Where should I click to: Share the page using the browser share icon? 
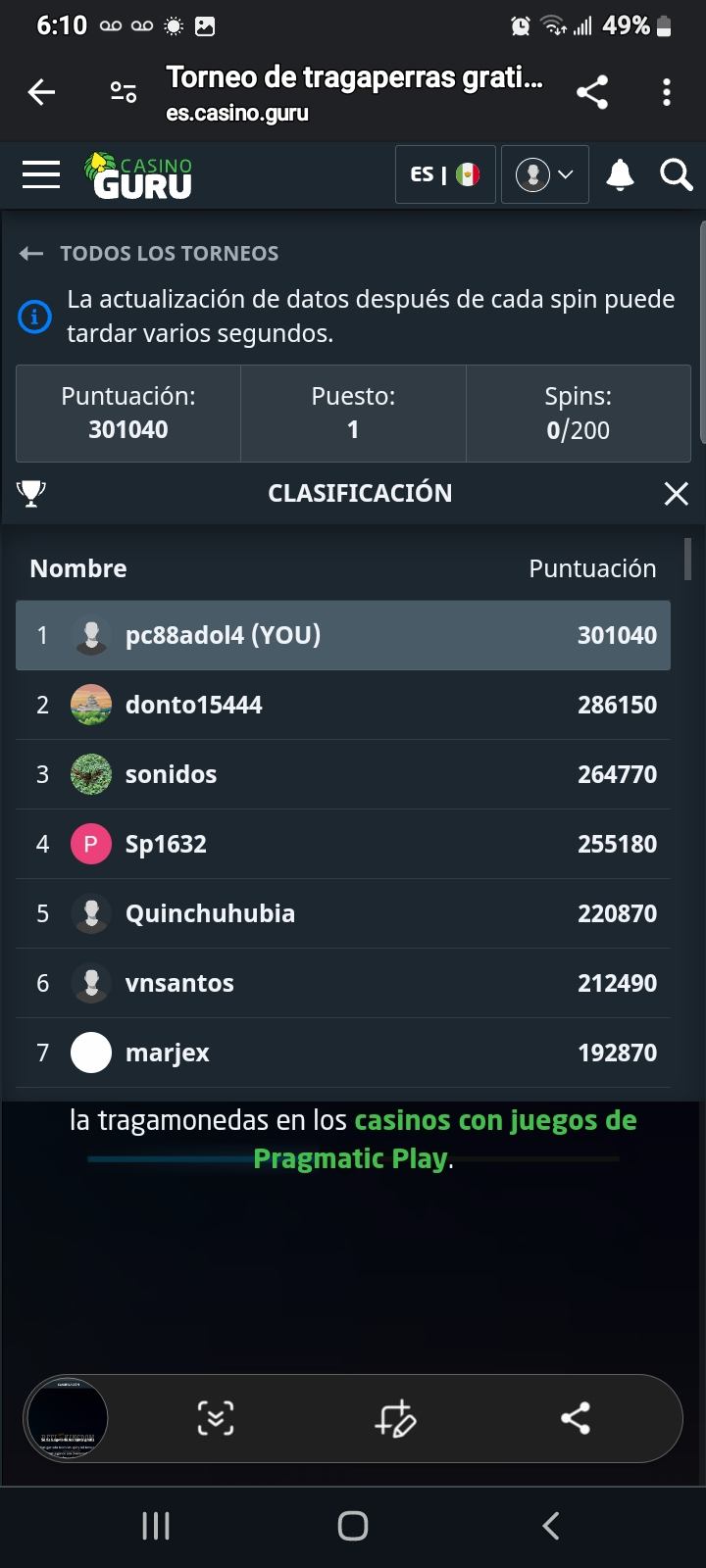(592, 91)
